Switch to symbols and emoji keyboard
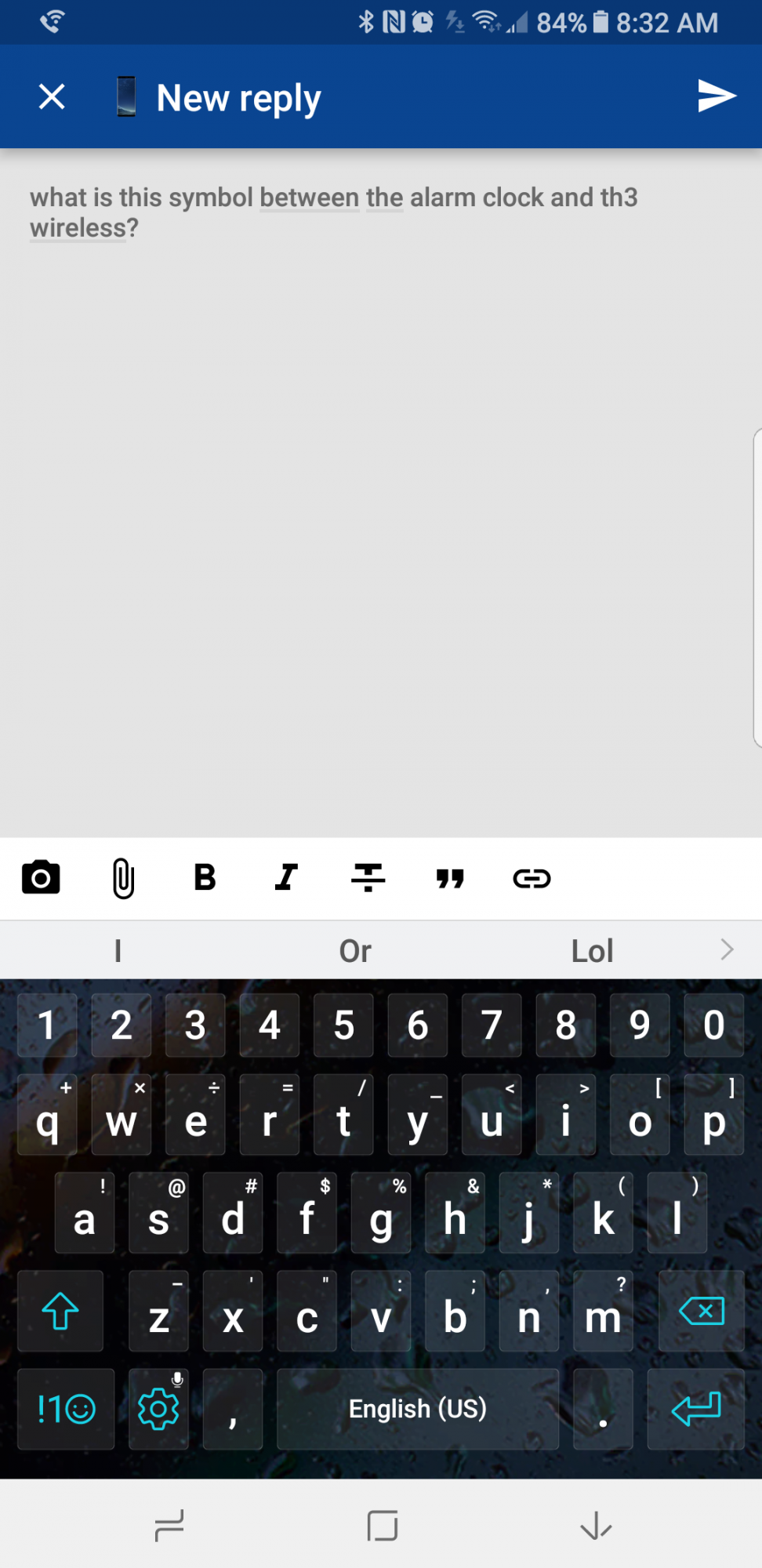Screen dimensions: 762x1568 (66, 1409)
